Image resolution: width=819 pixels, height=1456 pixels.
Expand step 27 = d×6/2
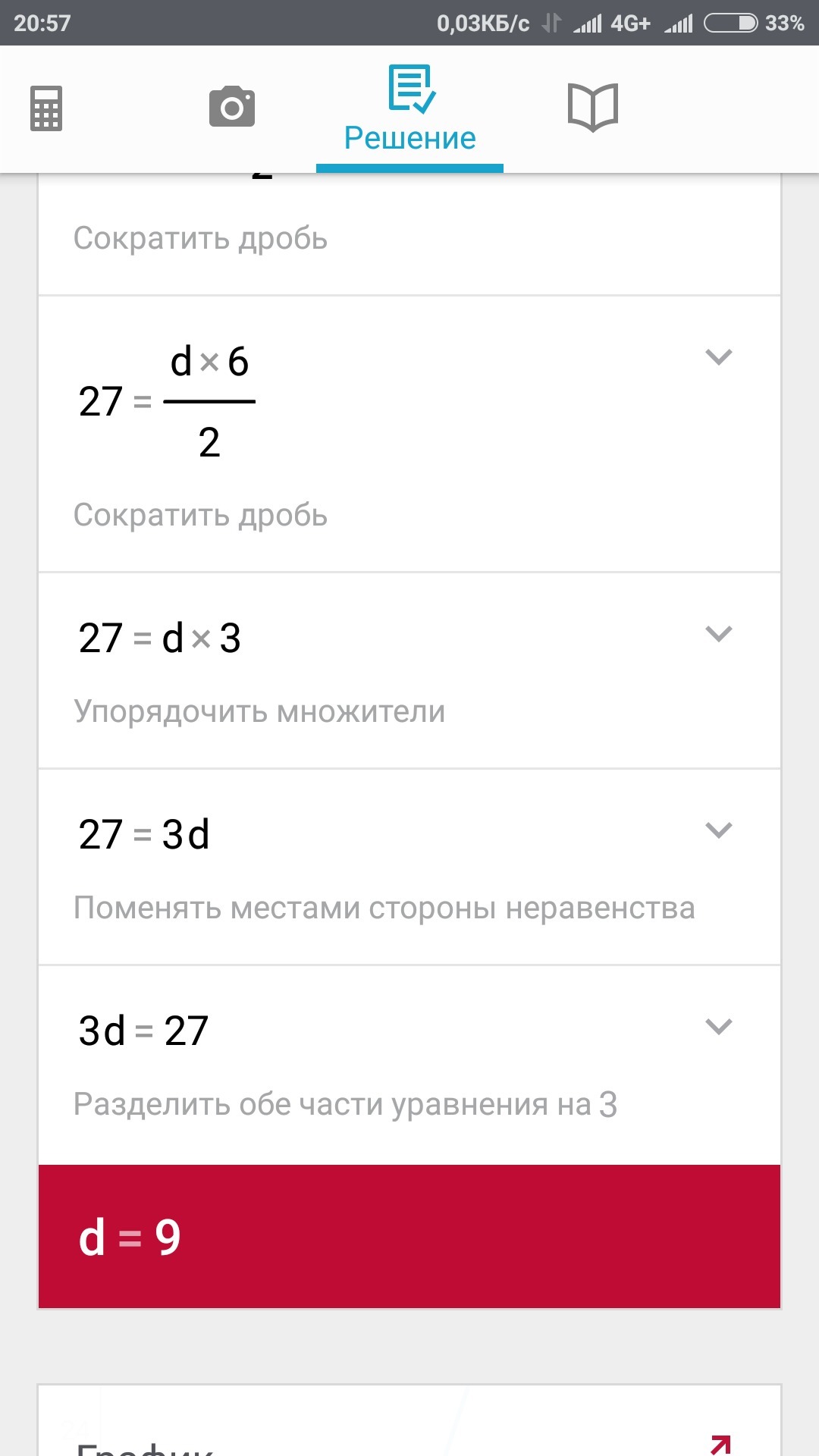tap(718, 357)
